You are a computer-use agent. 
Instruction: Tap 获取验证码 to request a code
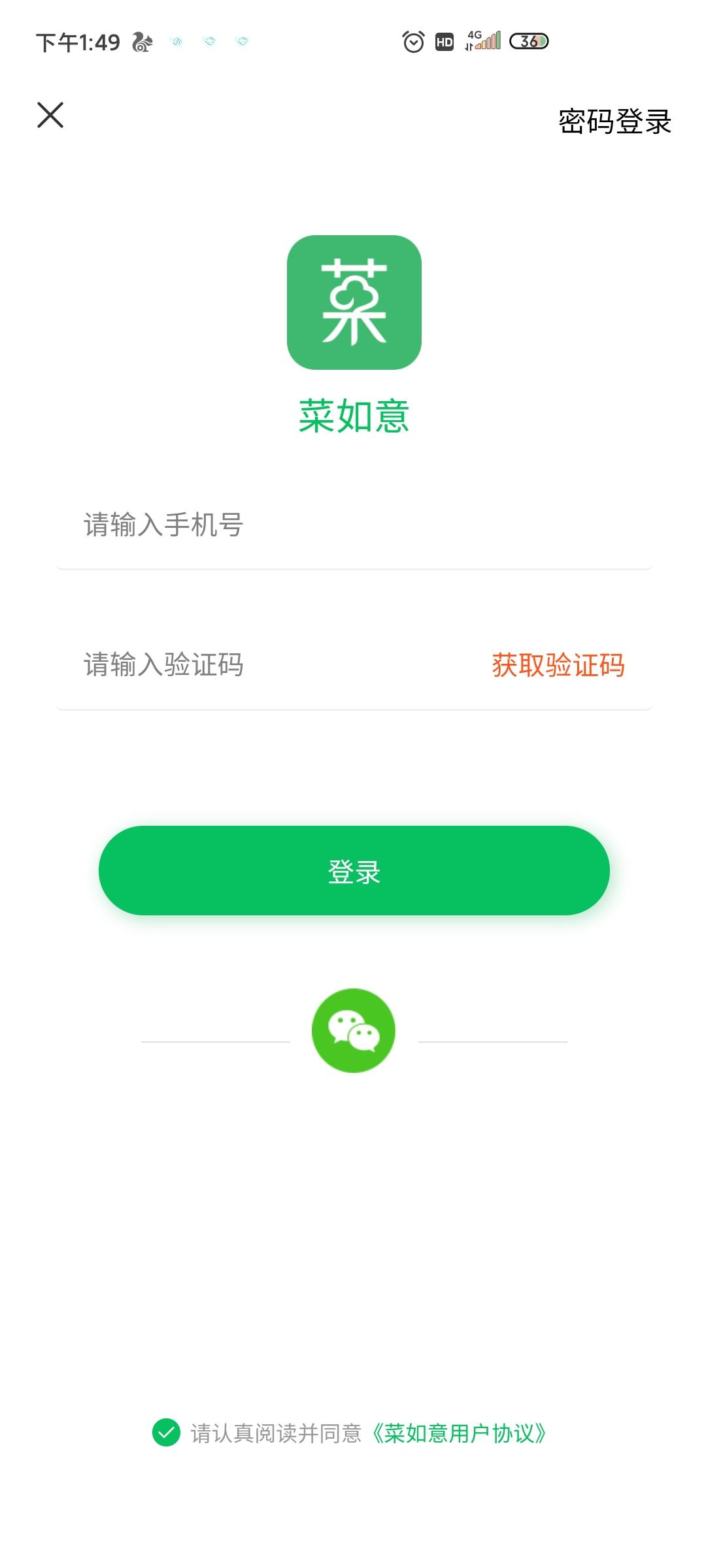click(x=558, y=666)
